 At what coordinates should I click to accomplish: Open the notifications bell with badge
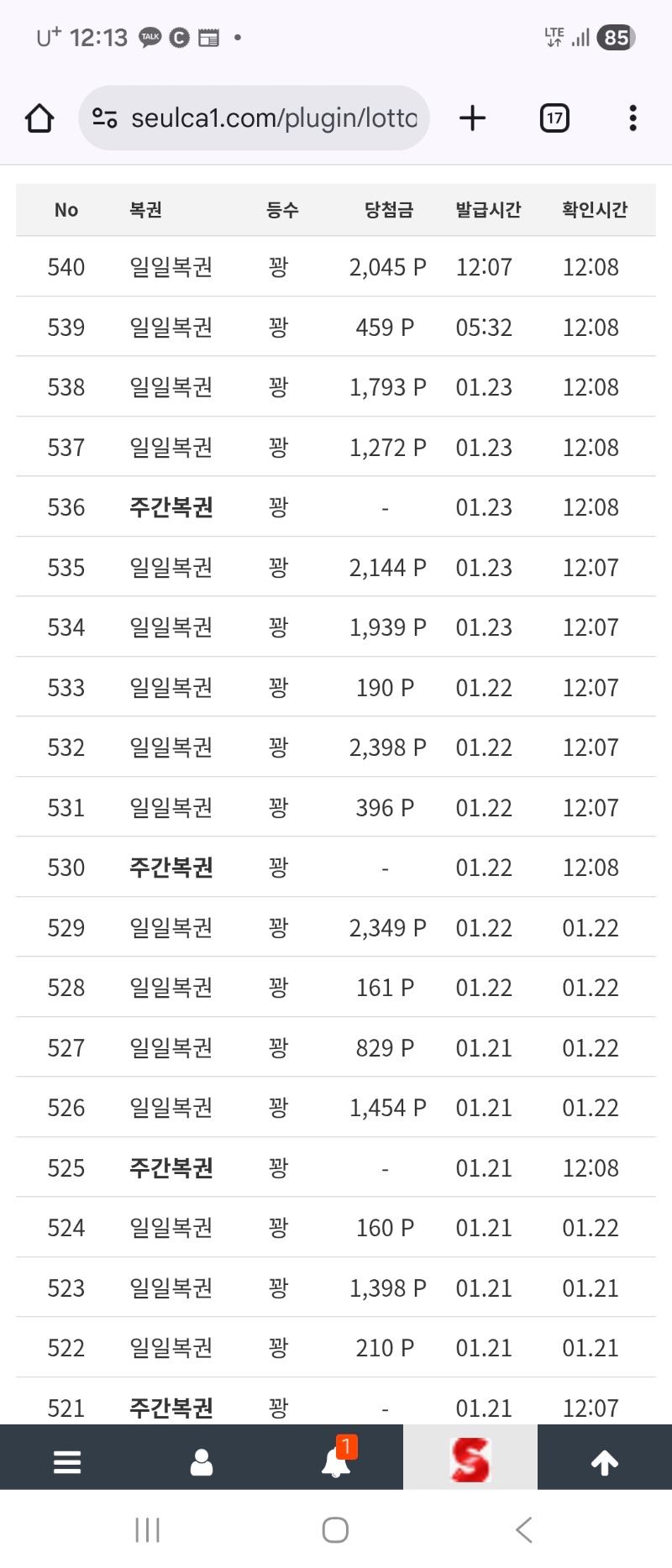336,1462
